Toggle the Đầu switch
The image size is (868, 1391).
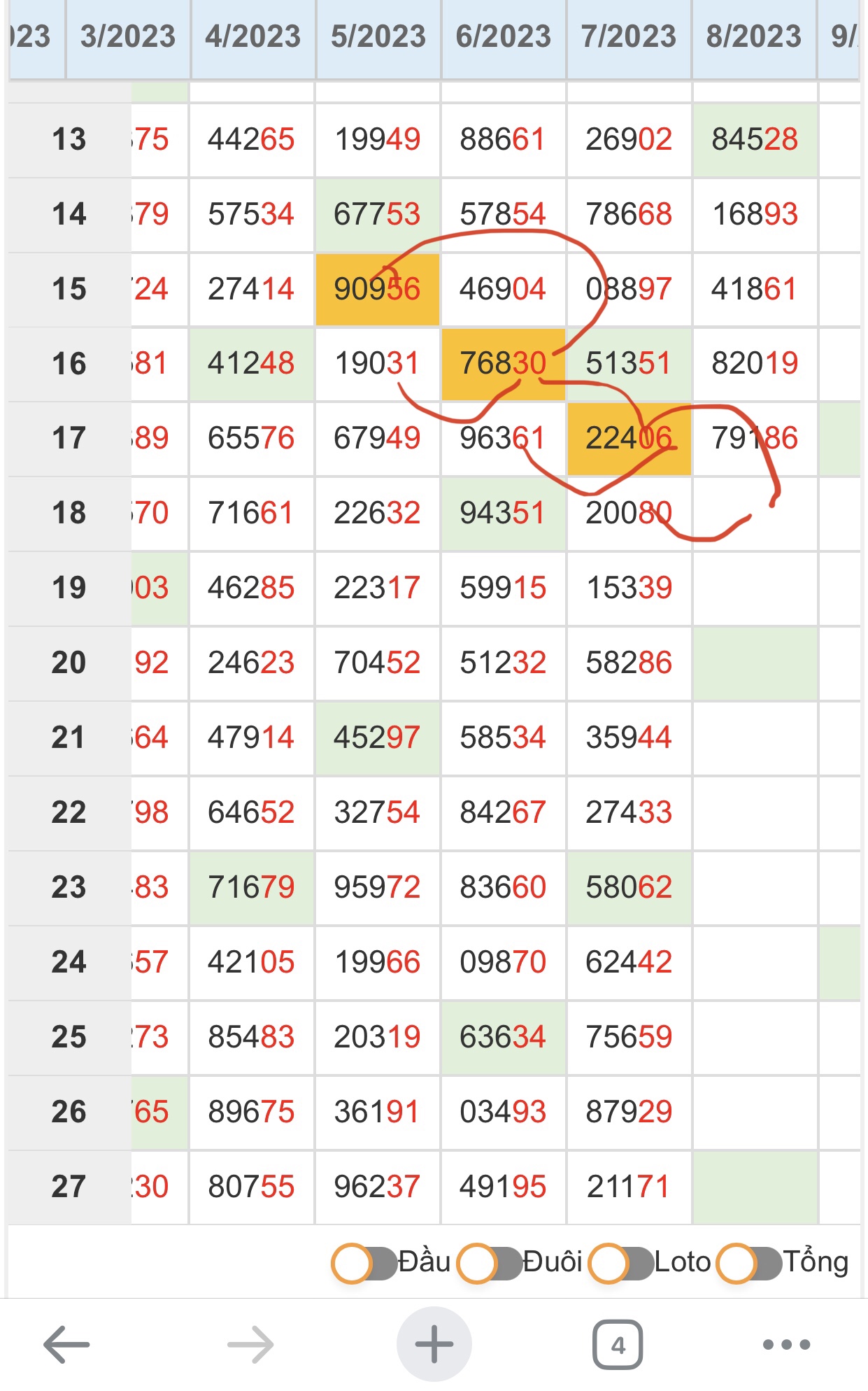tap(364, 1263)
